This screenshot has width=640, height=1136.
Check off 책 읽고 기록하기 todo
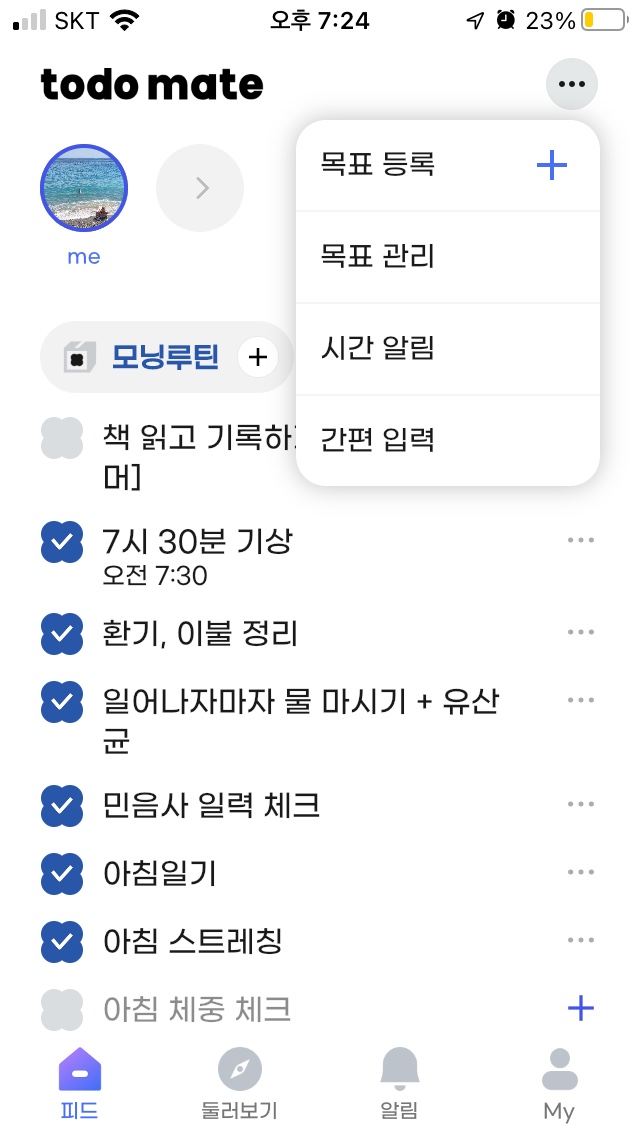62,438
